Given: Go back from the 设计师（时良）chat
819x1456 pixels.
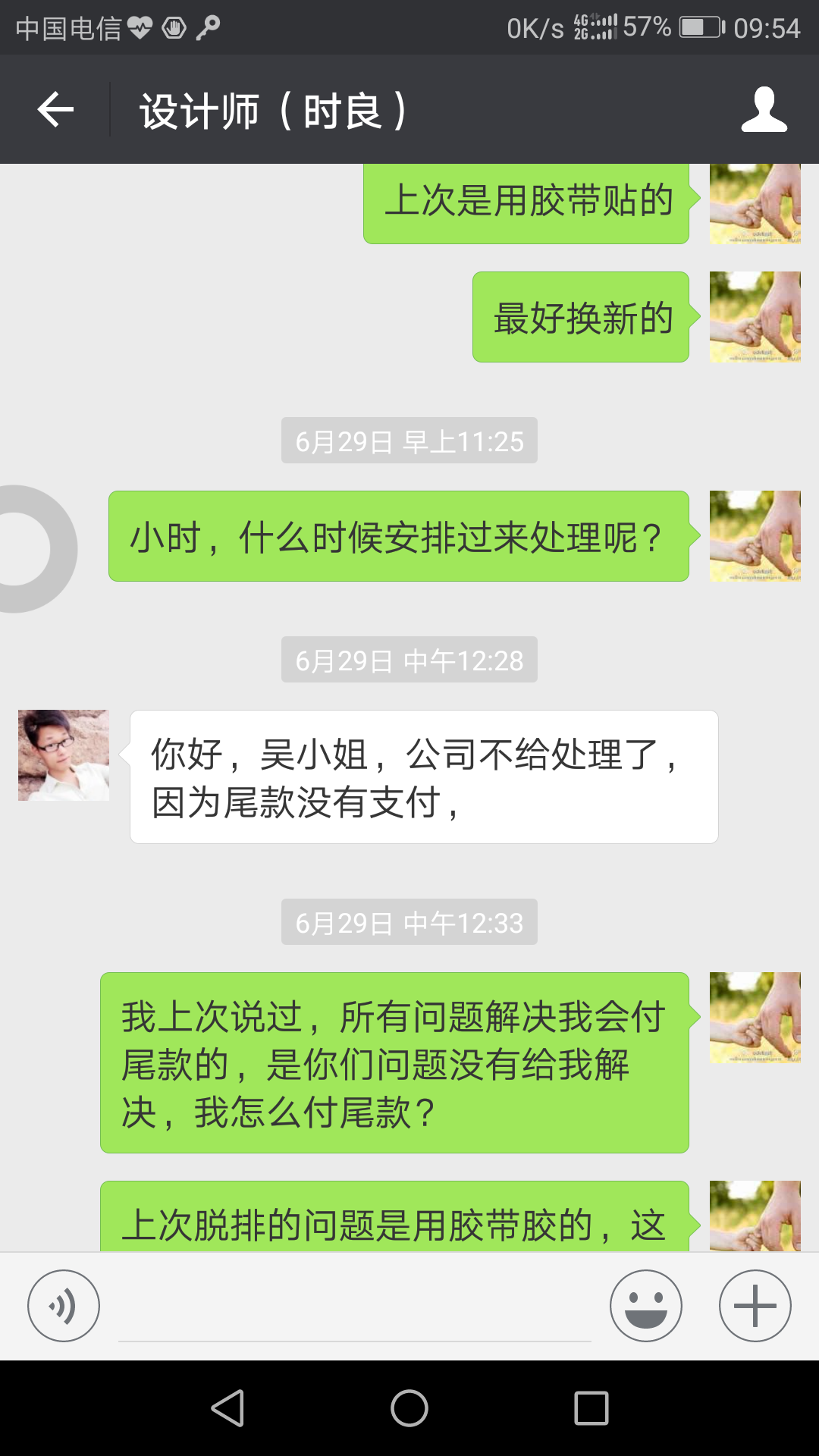Looking at the screenshot, I should 55,110.
